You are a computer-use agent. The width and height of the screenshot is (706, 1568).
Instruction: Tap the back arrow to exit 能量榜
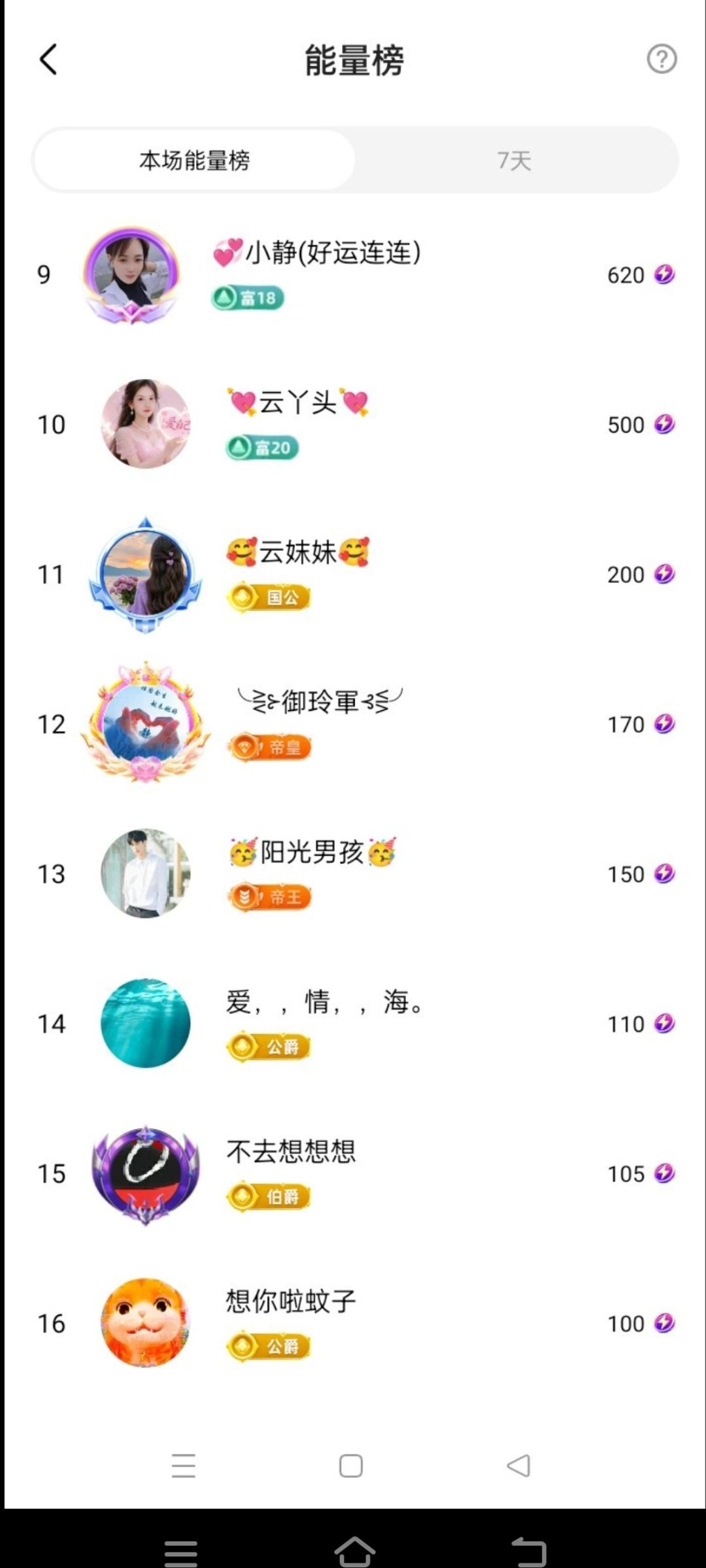tap(49, 59)
